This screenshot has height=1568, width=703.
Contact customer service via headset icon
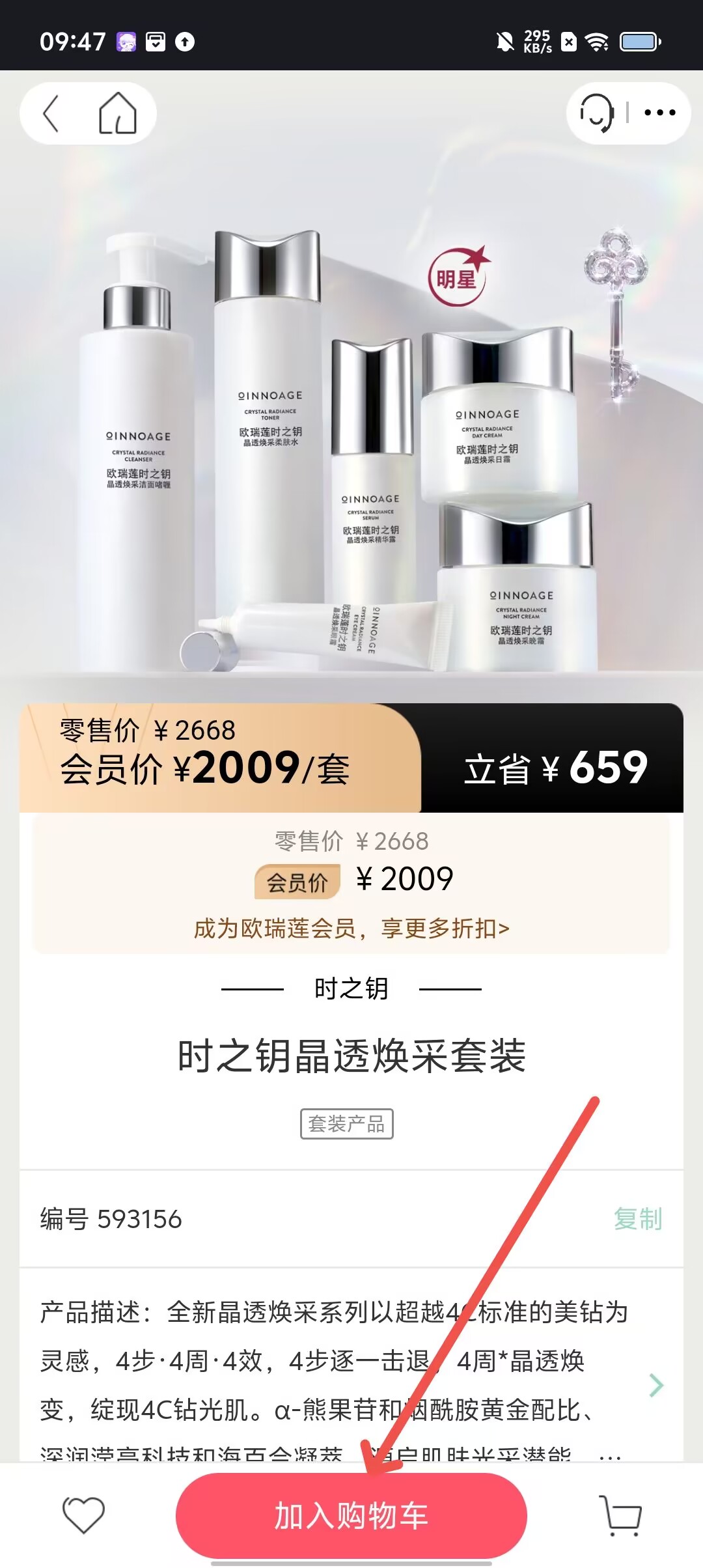click(596, 113)
